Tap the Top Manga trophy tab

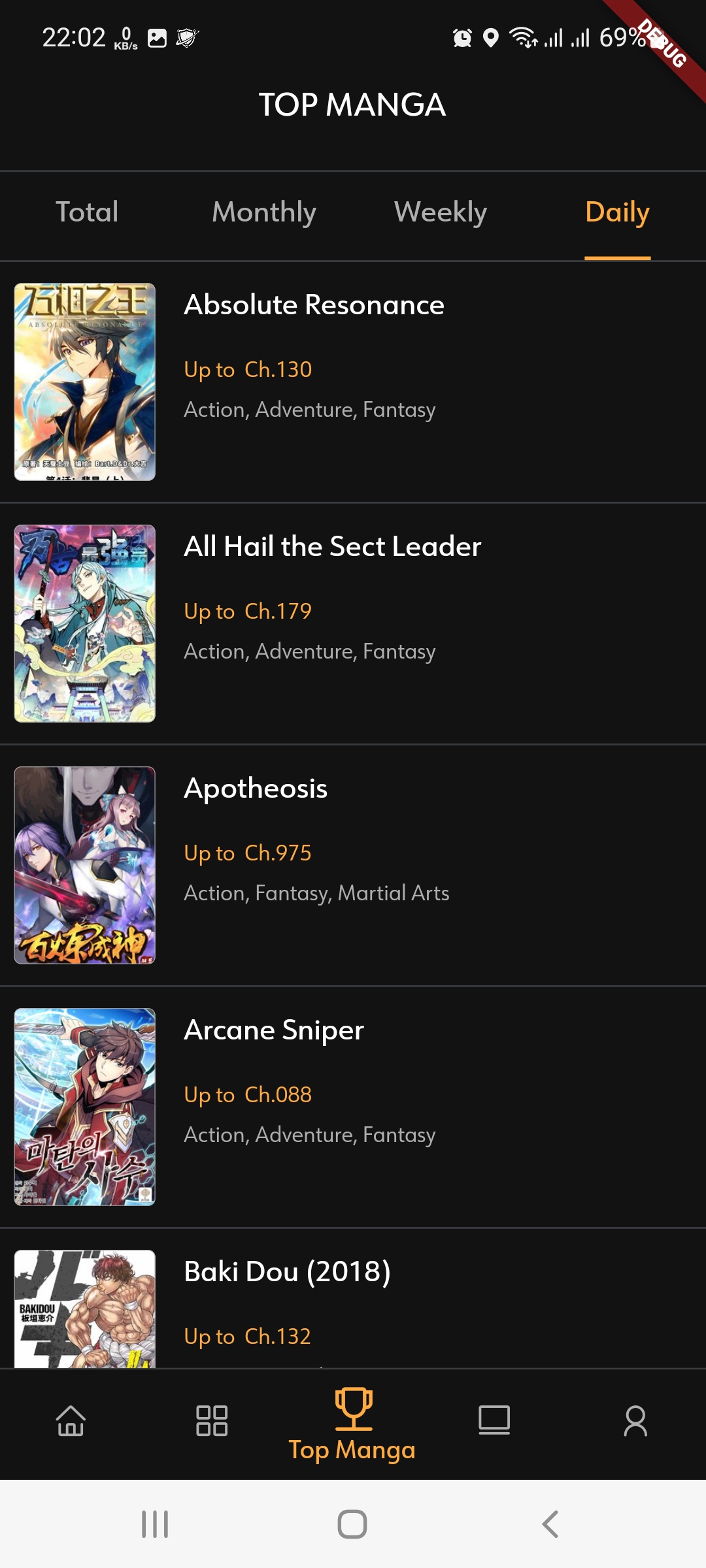tap(353, 1424)
